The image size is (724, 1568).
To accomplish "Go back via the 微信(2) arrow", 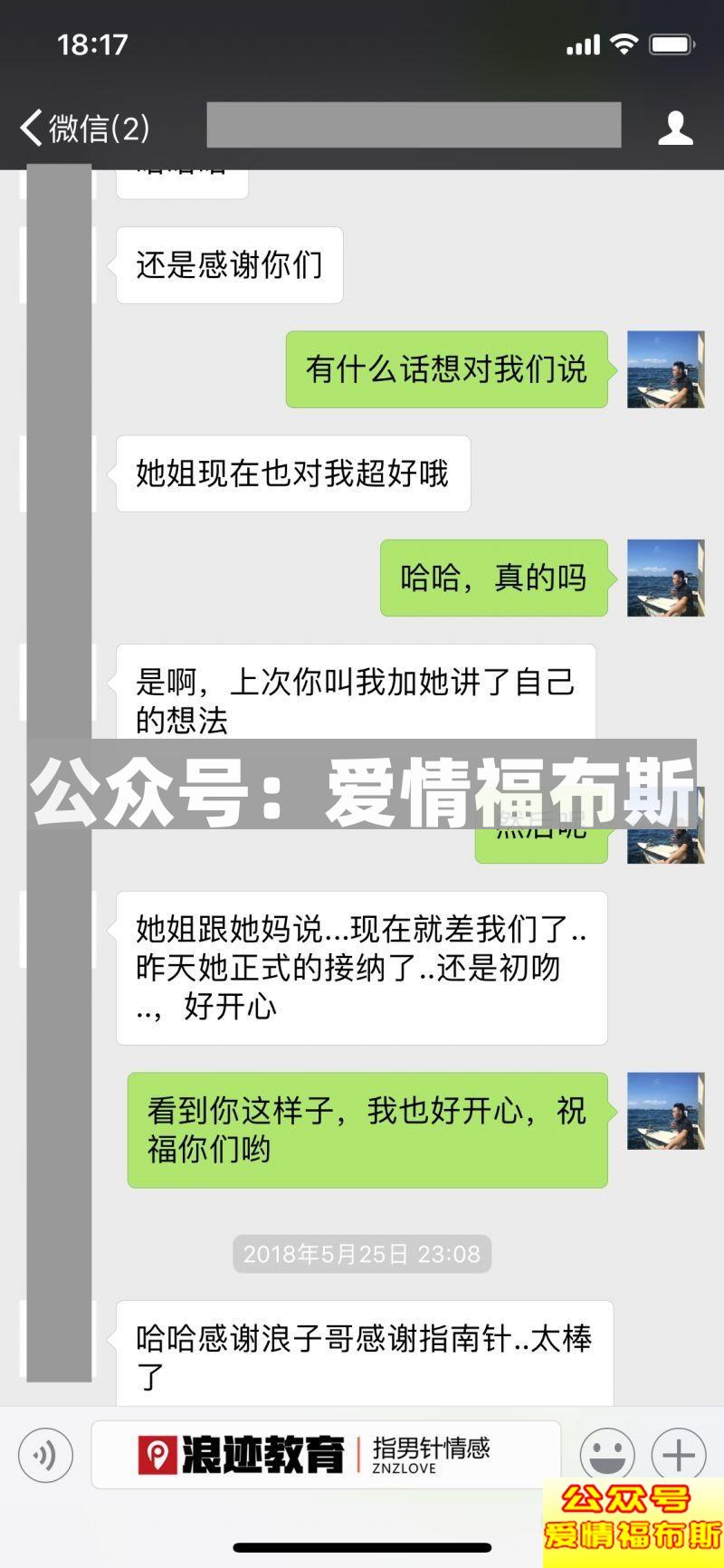I will point(86,127).
